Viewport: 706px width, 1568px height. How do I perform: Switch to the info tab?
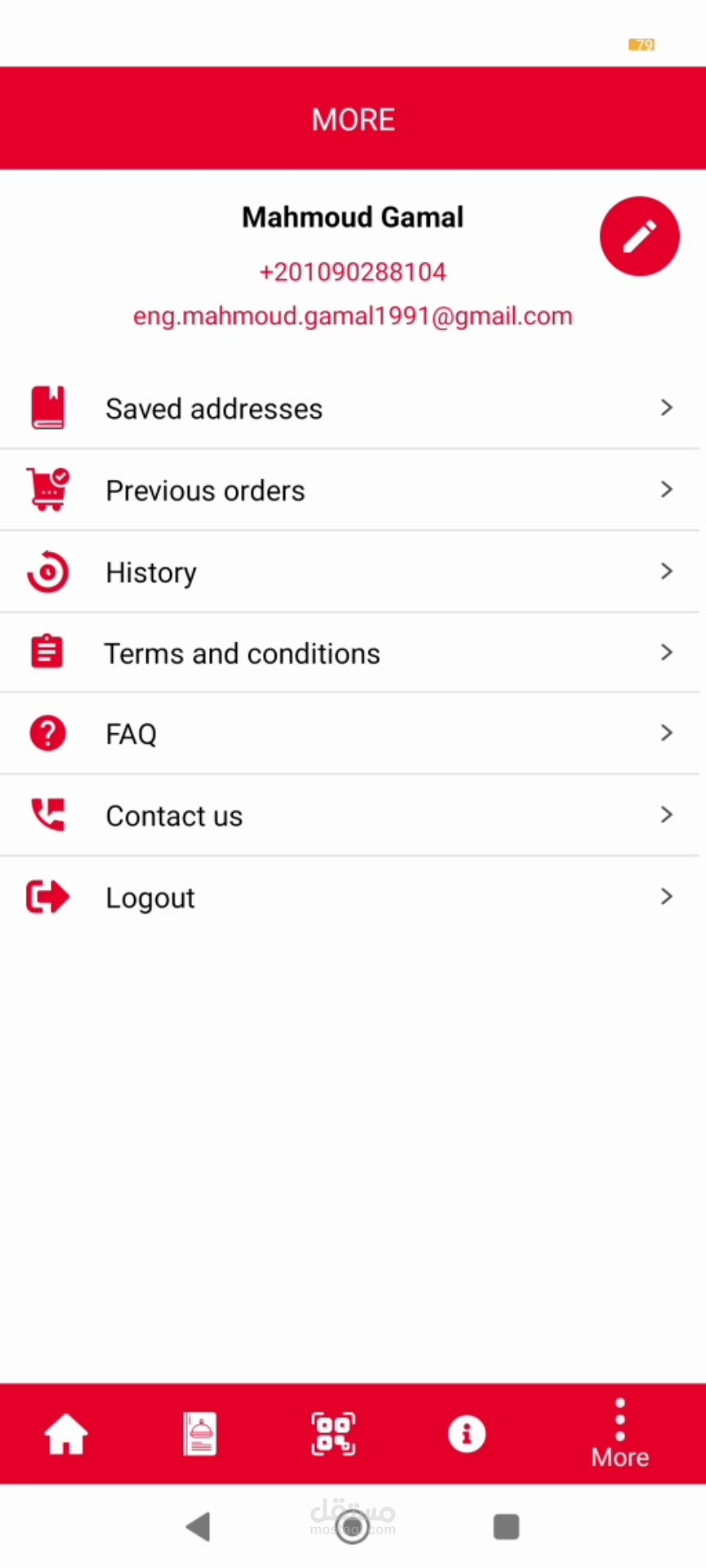(467, 1434)
